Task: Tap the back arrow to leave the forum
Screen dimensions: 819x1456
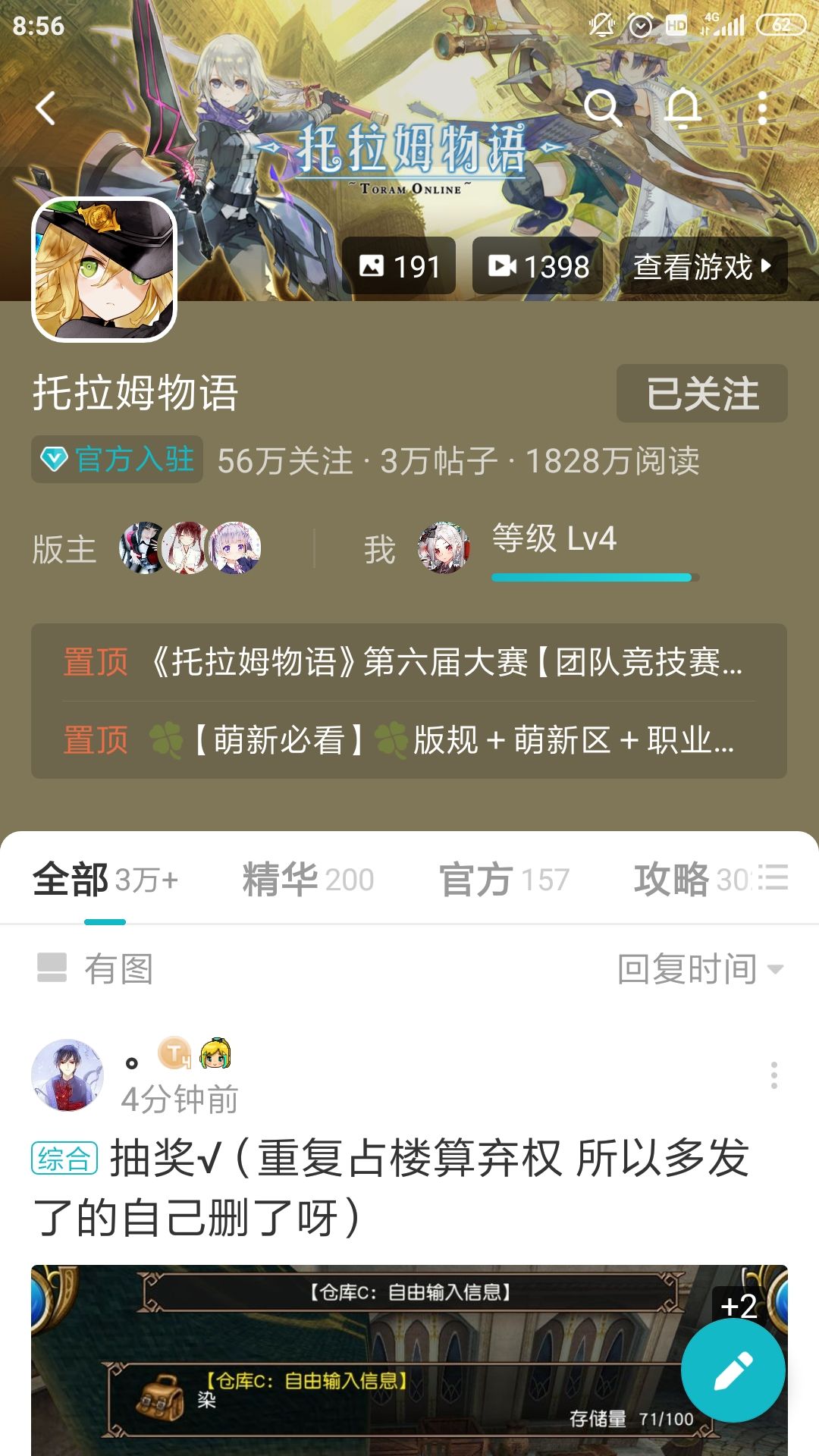Action: tap(47, 109)
